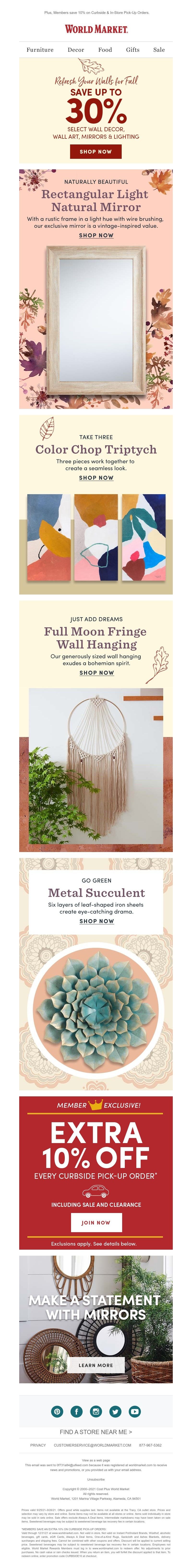
Task: Open the Decor category
Action: [76, 50]
